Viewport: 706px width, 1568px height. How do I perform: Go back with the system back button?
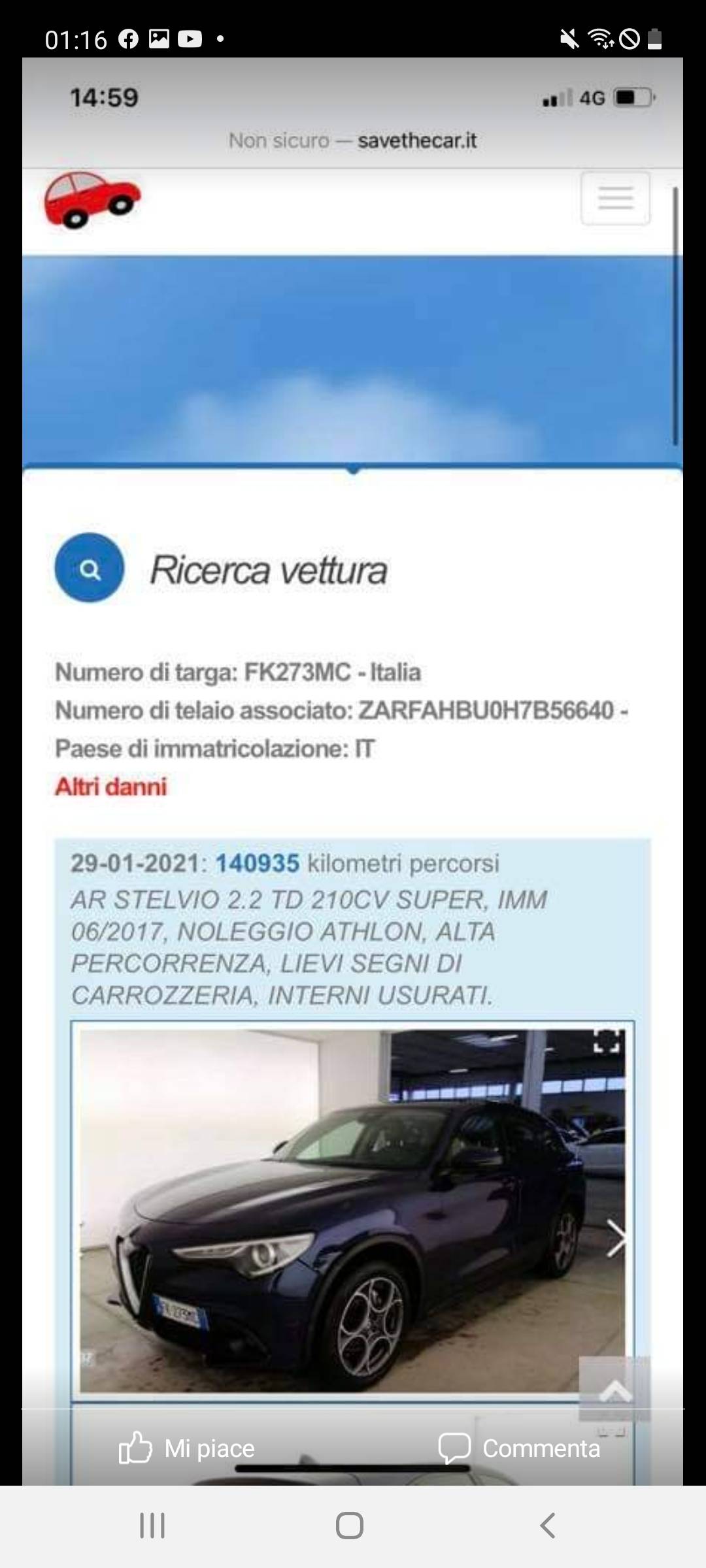547,1526
